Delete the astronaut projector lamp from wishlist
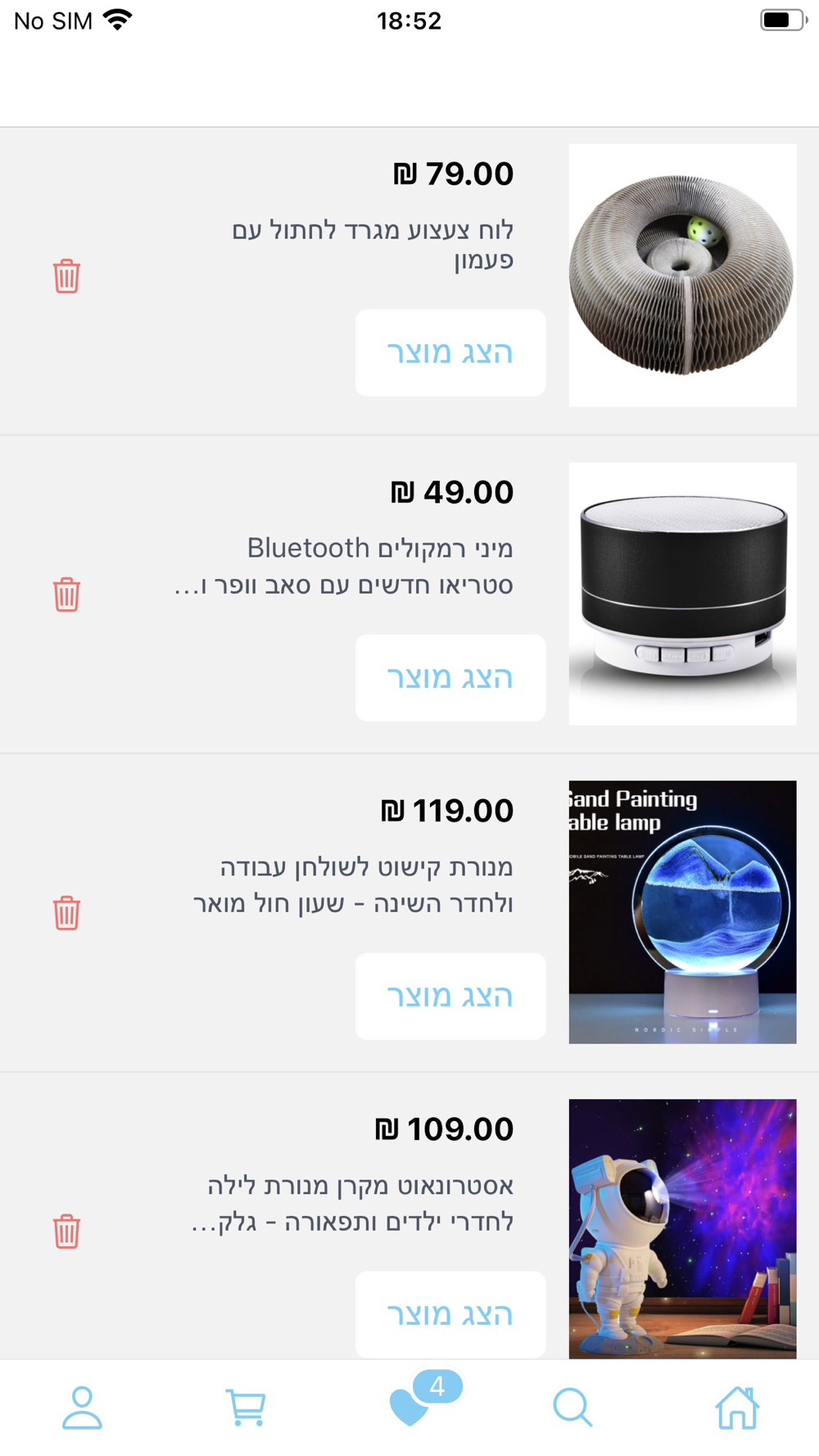819x1456 pixels. pos(66,1232)
